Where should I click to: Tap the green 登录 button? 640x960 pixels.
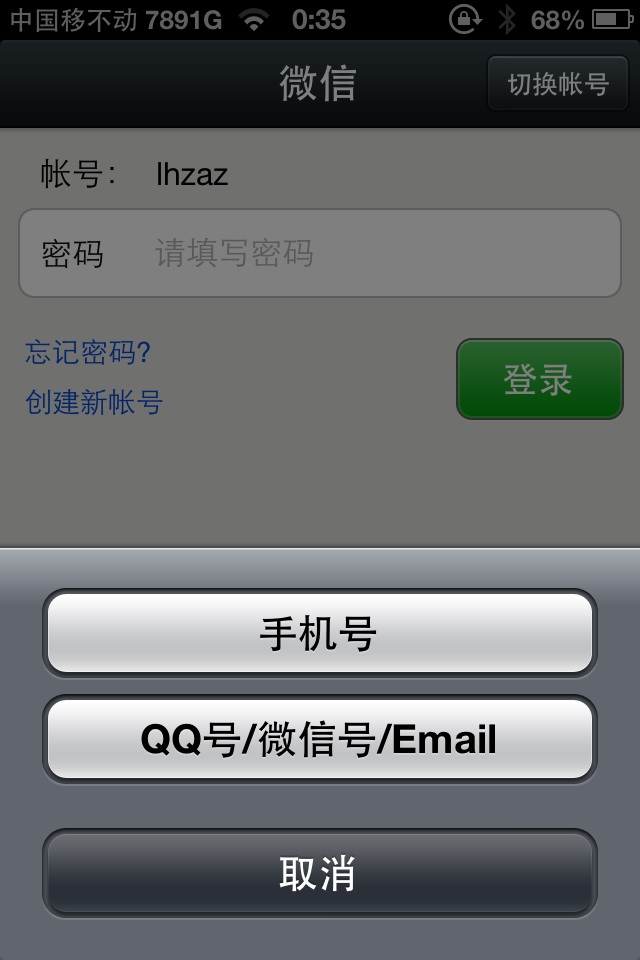(x=539, y=379)
